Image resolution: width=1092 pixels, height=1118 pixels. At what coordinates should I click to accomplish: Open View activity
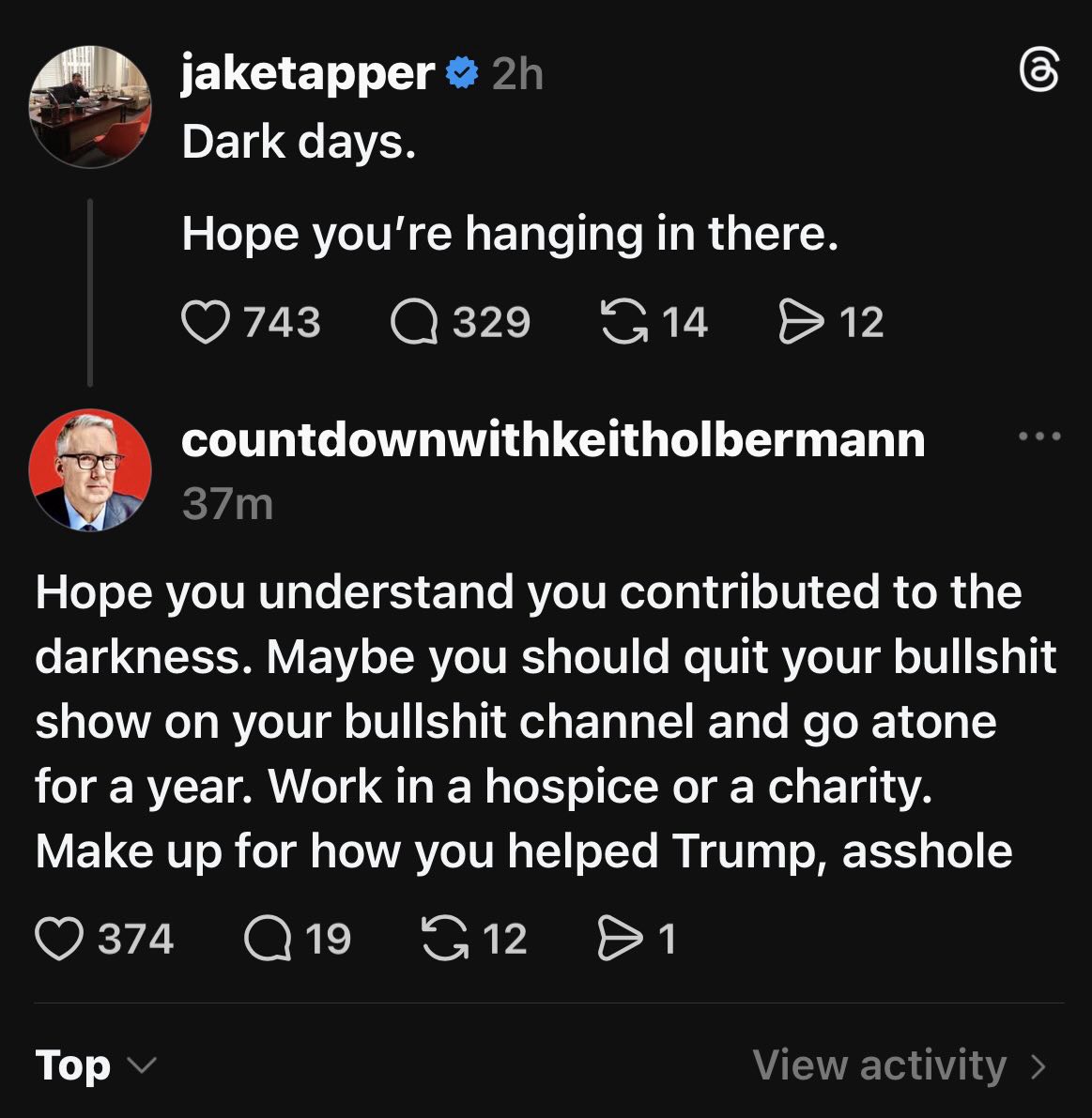tap(881, 1065)
